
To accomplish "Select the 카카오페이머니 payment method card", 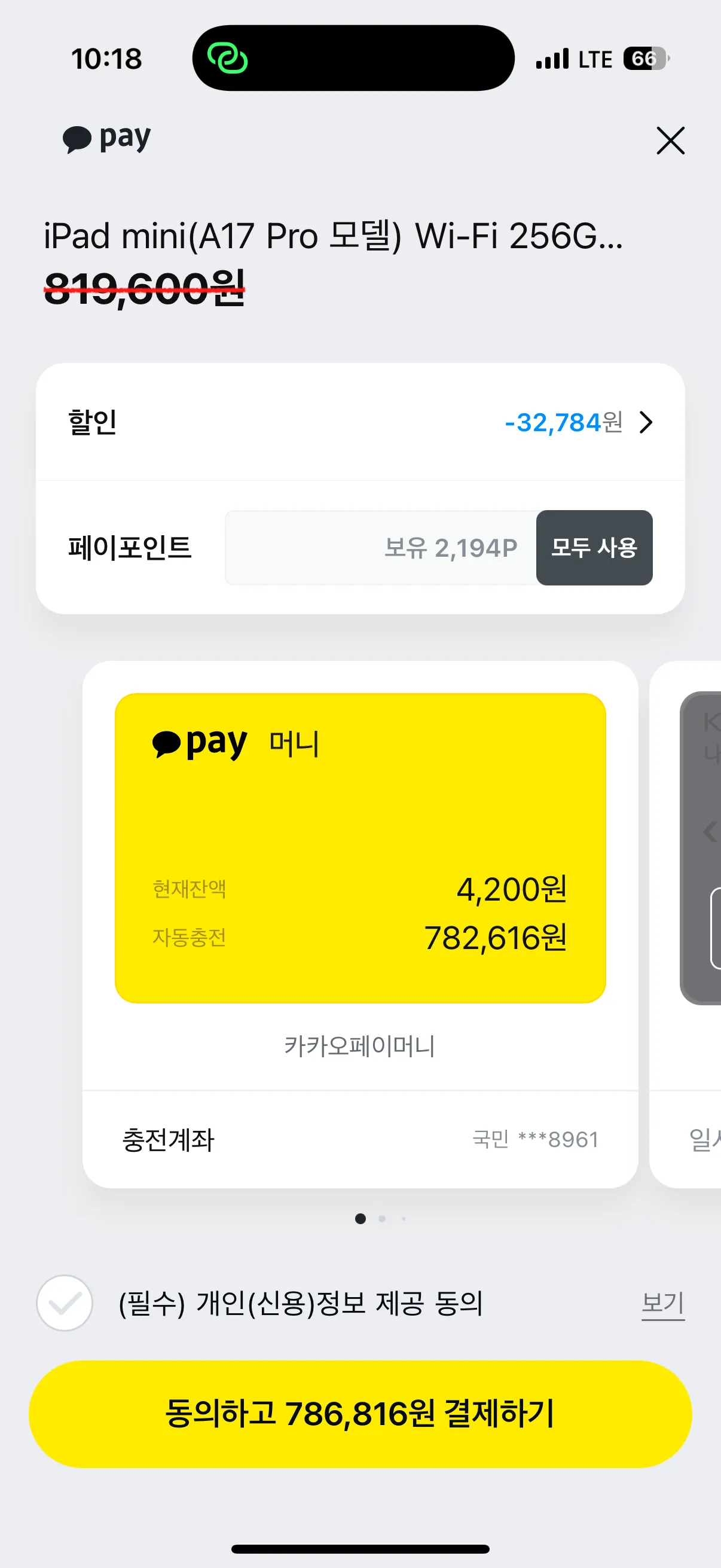I will point(360,852).
